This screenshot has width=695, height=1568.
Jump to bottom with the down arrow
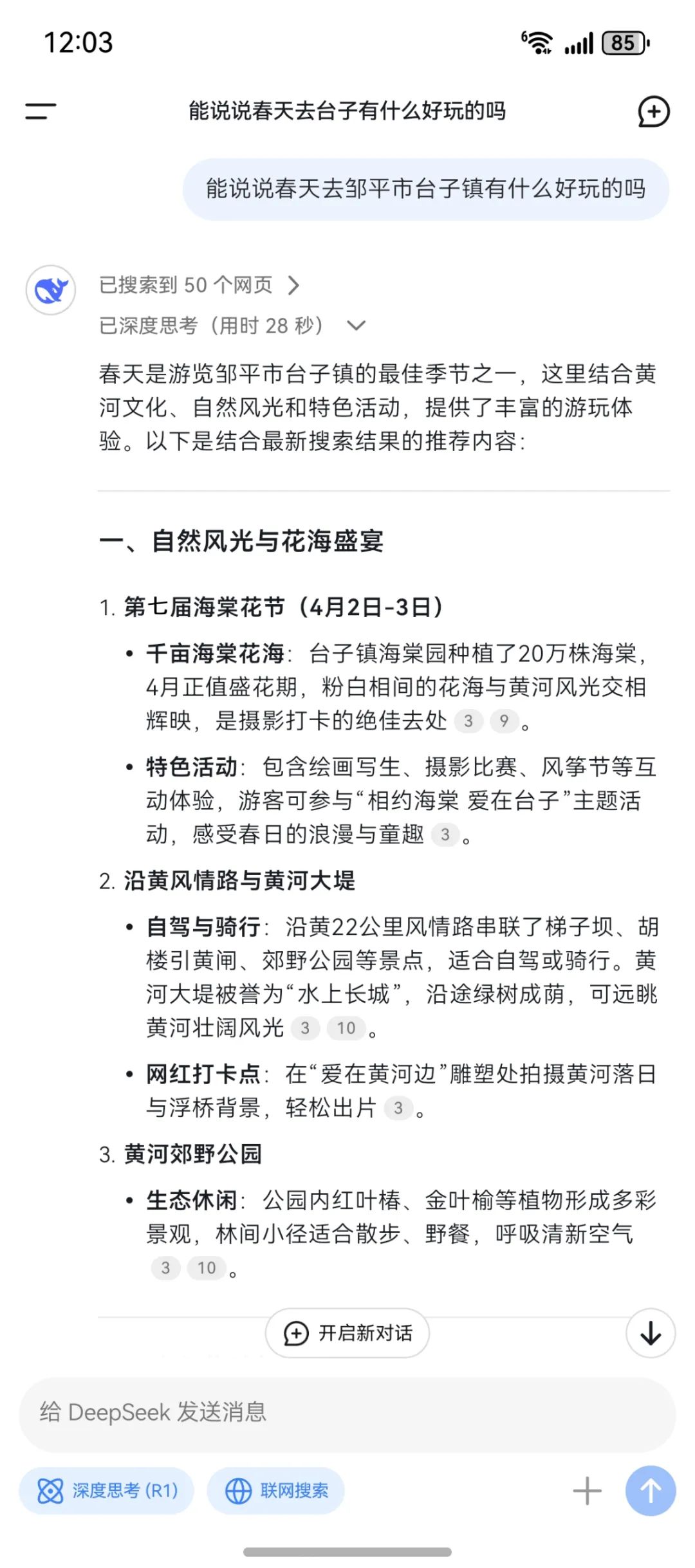pyautogui.click(x=651, y=1333)
